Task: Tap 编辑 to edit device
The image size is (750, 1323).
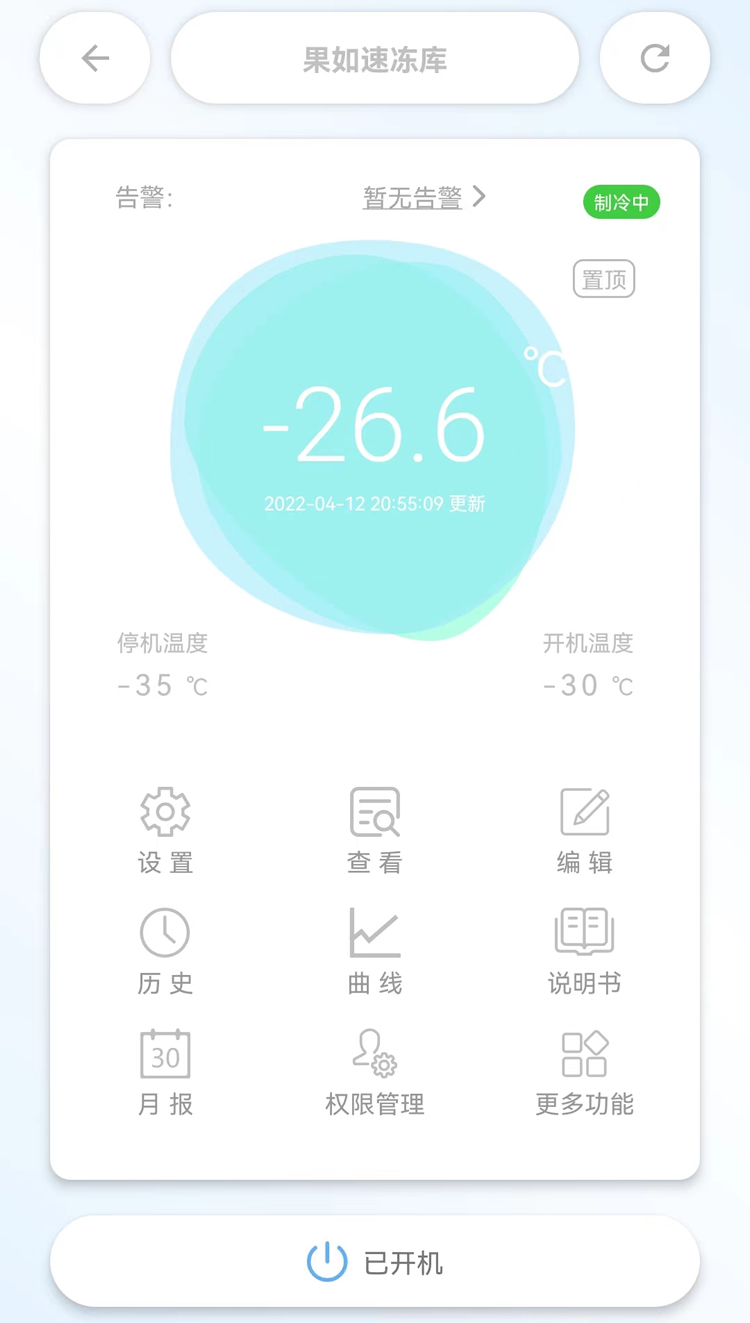Action: click(585, 830)
